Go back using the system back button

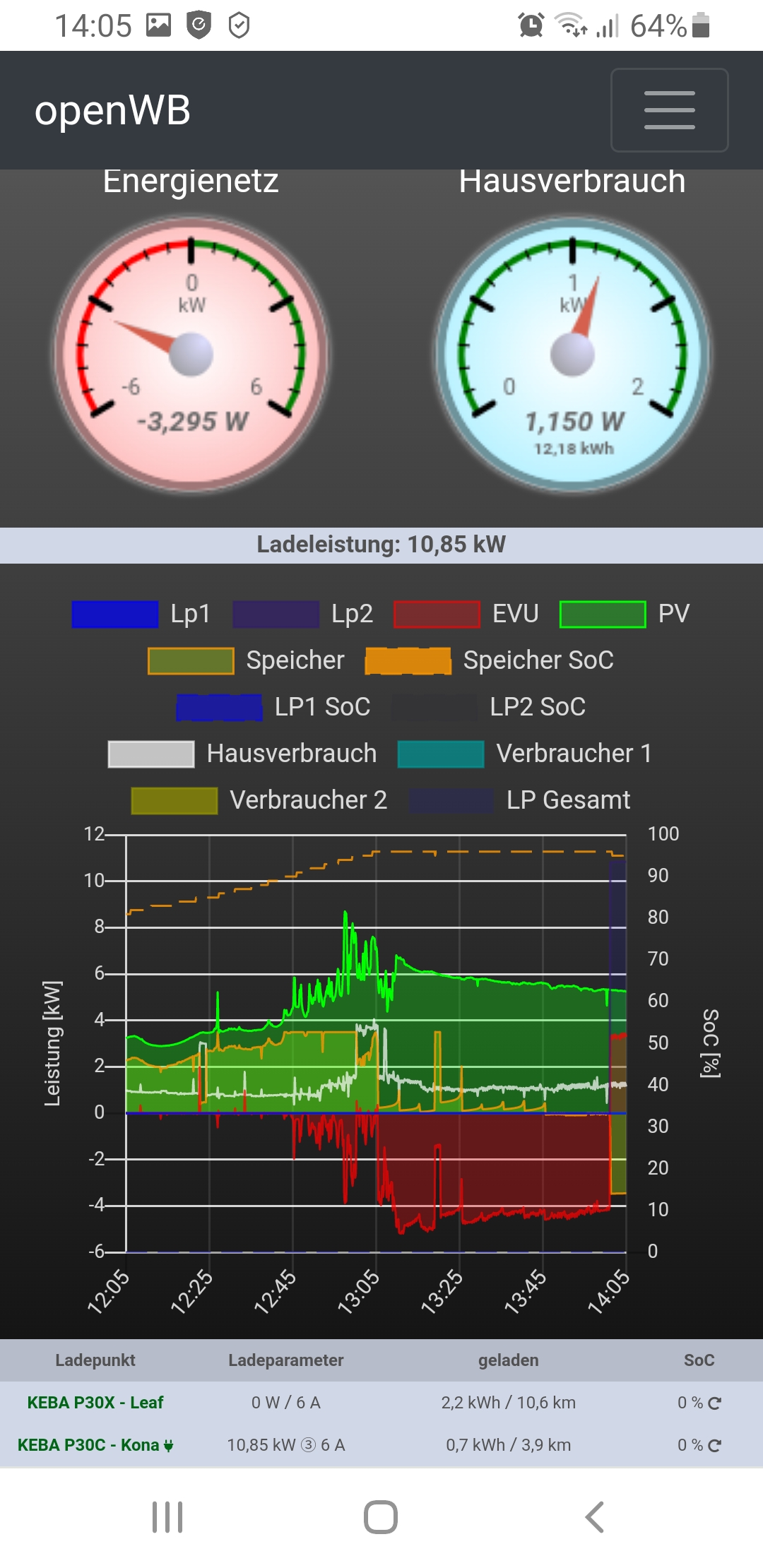[595, 1517]
